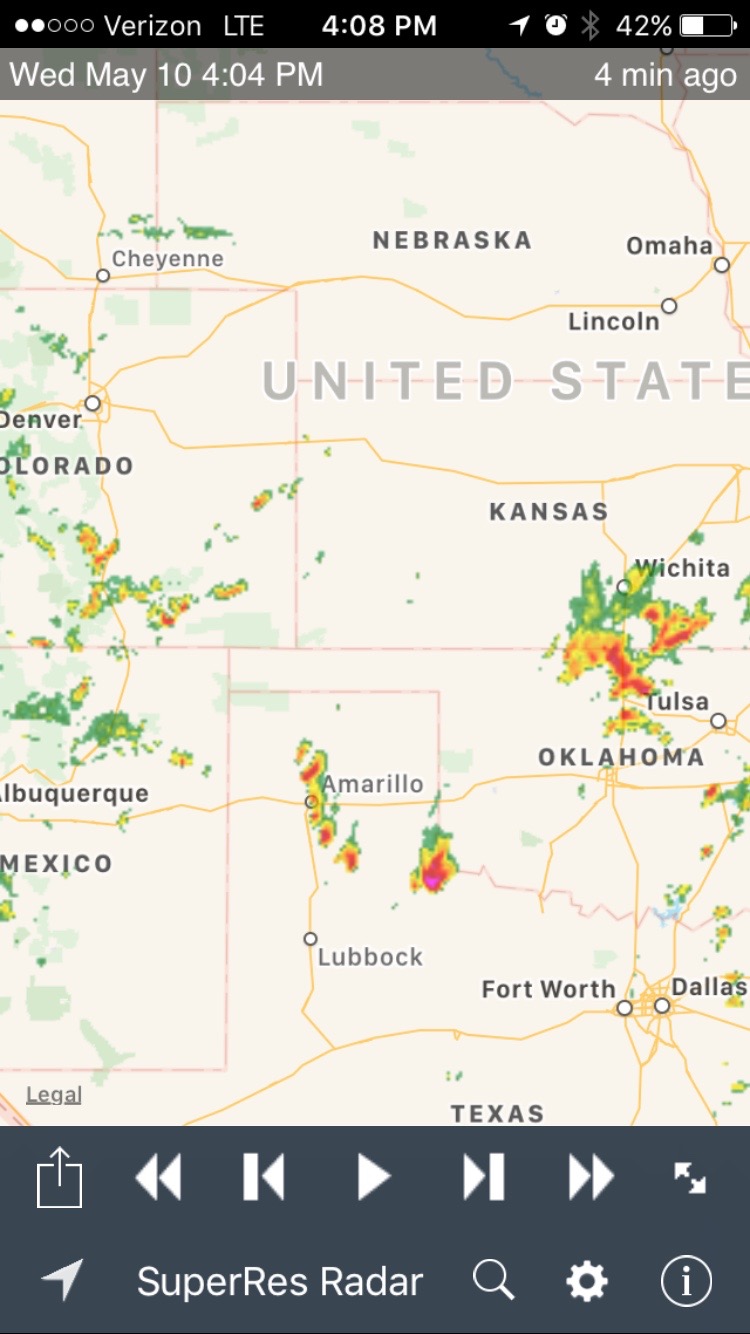This screenshot has width=750, height=1334.
Task: Share the current radar image
Action: coord(59,1177)
